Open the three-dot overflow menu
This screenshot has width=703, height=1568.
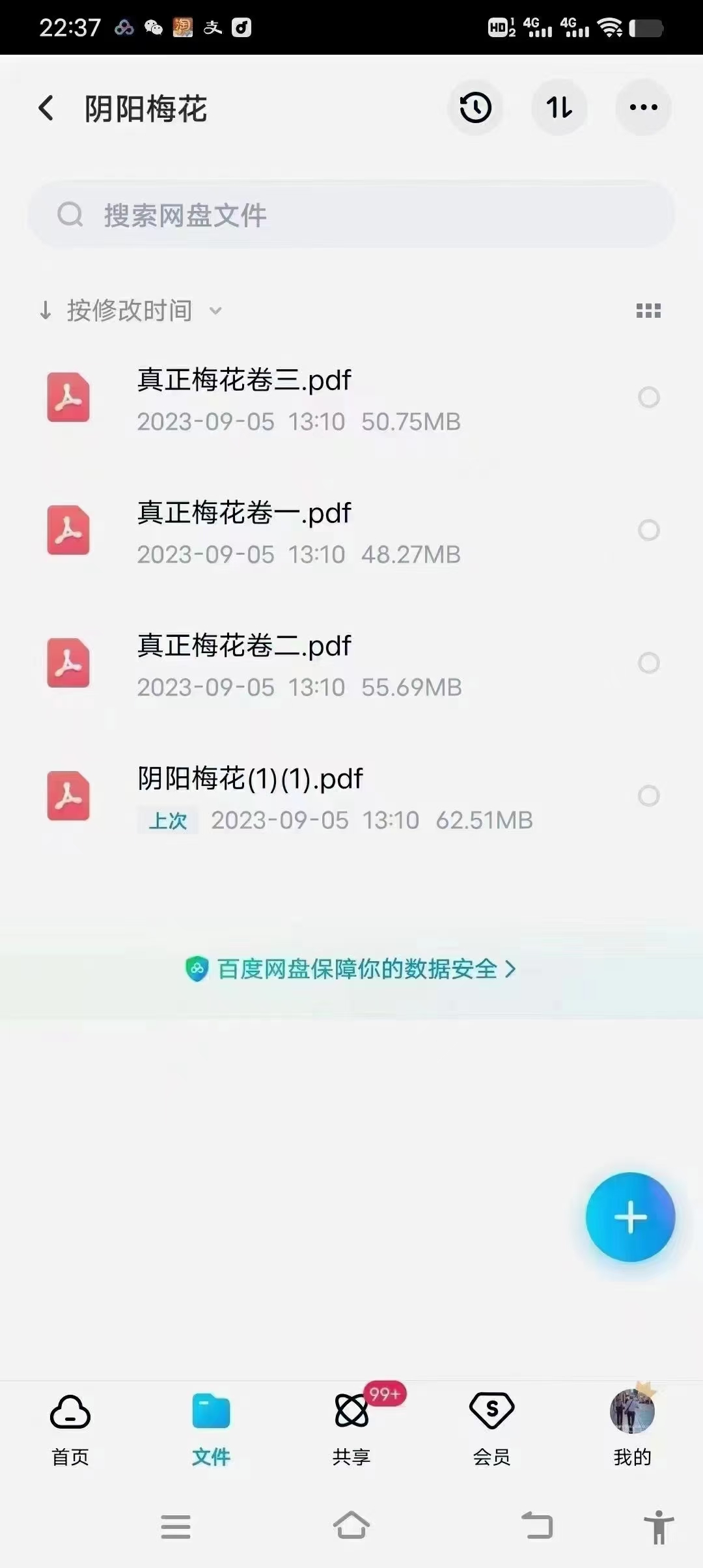point(643,108)
